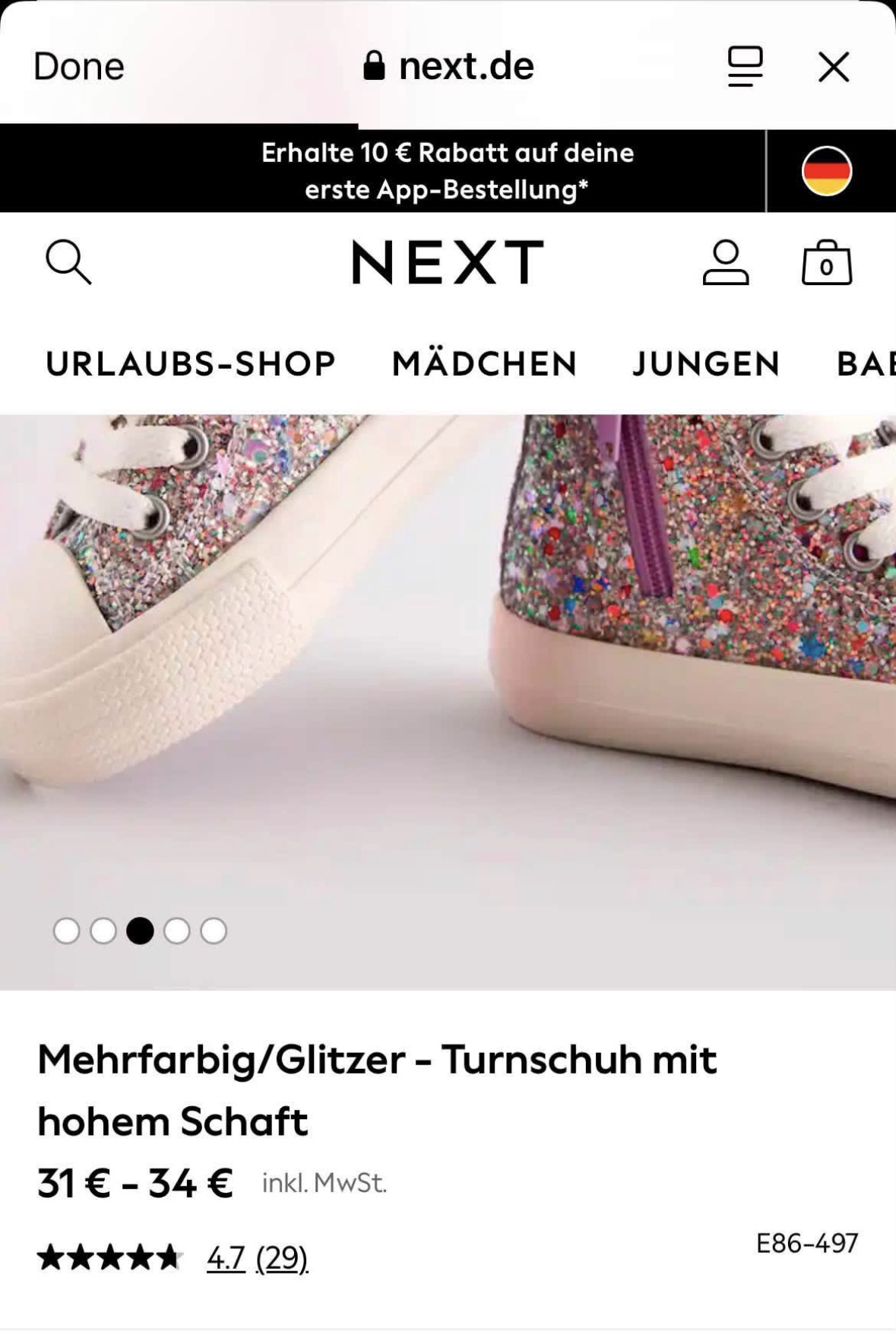This screenshot has width=896, height=1335.
Task: Open the 10 € app discount banner
Action: 448,171
